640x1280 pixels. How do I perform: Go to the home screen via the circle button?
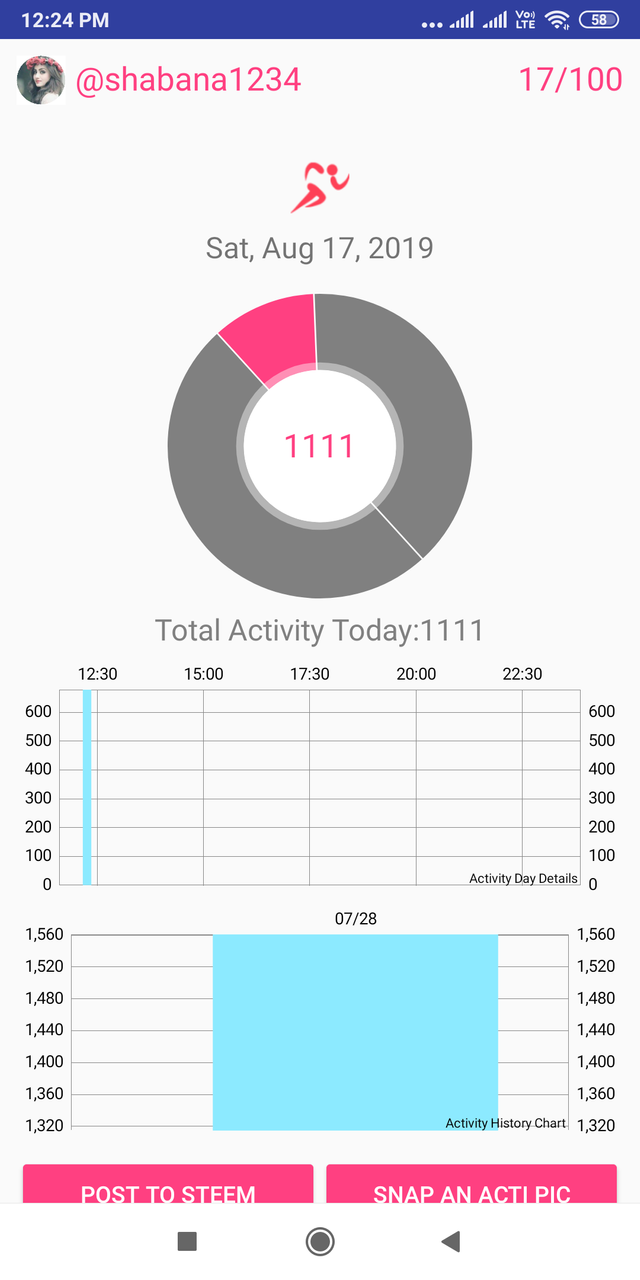tap(320, 1242)
